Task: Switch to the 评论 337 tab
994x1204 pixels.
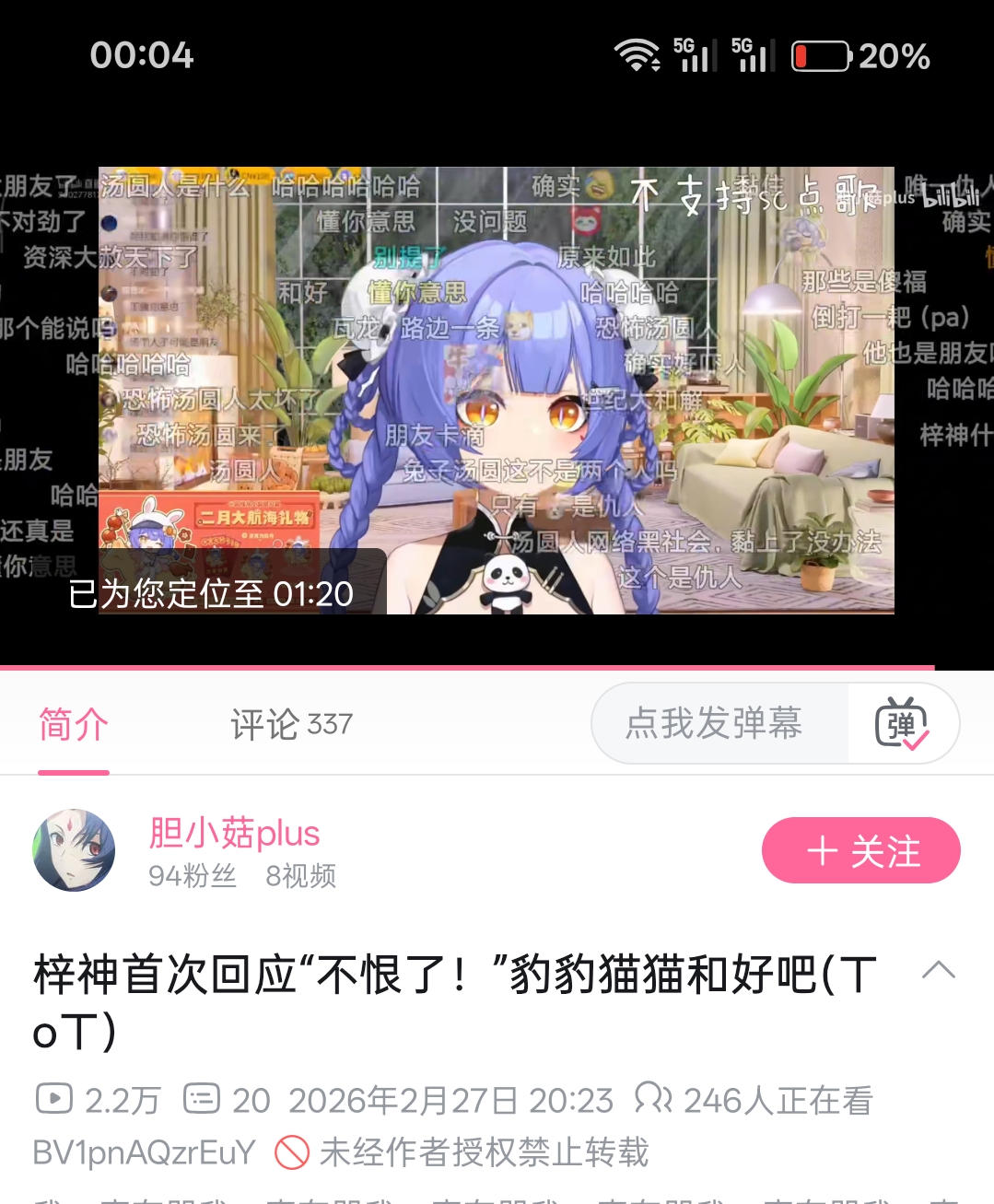Action: (291, 724)
